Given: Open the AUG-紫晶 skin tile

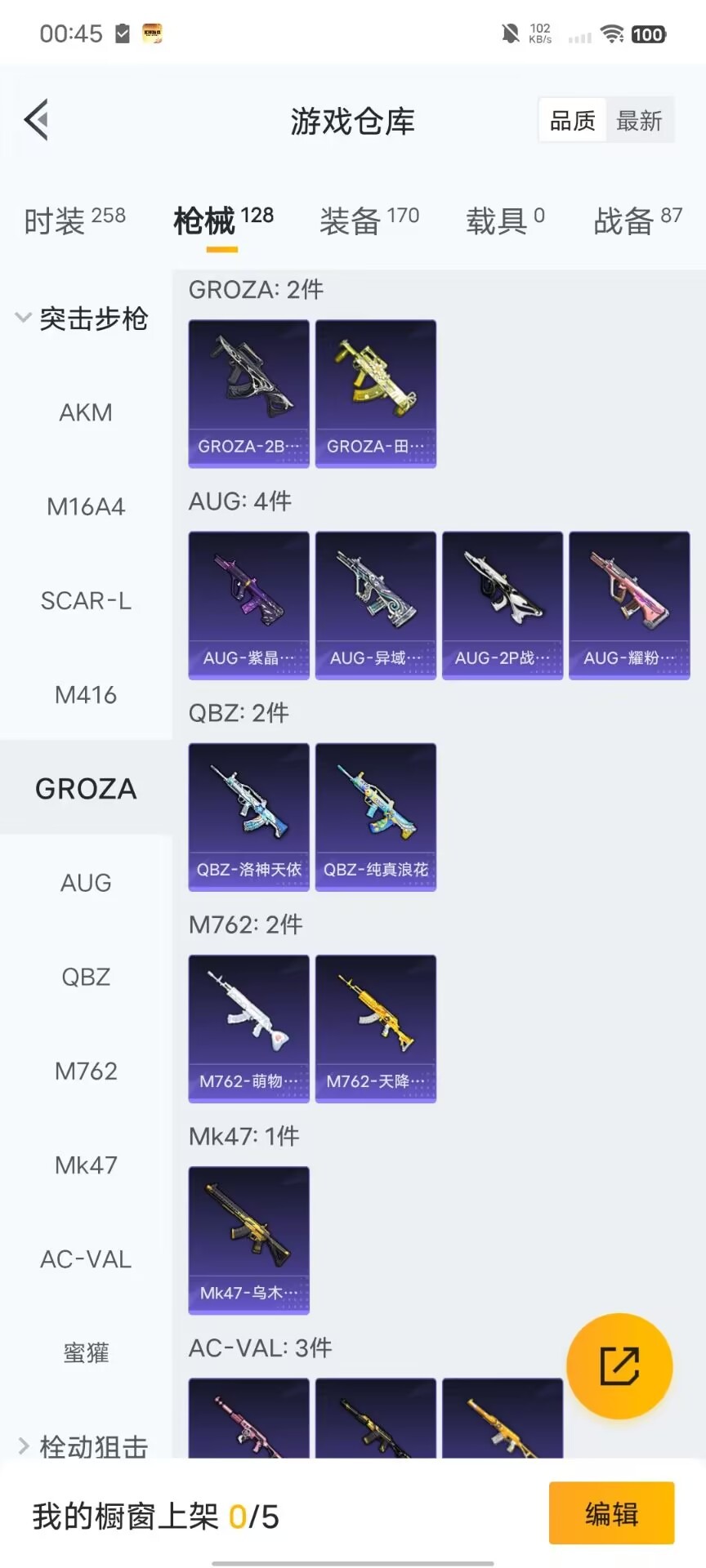Looking at the screenshot, I should point(248,604).
